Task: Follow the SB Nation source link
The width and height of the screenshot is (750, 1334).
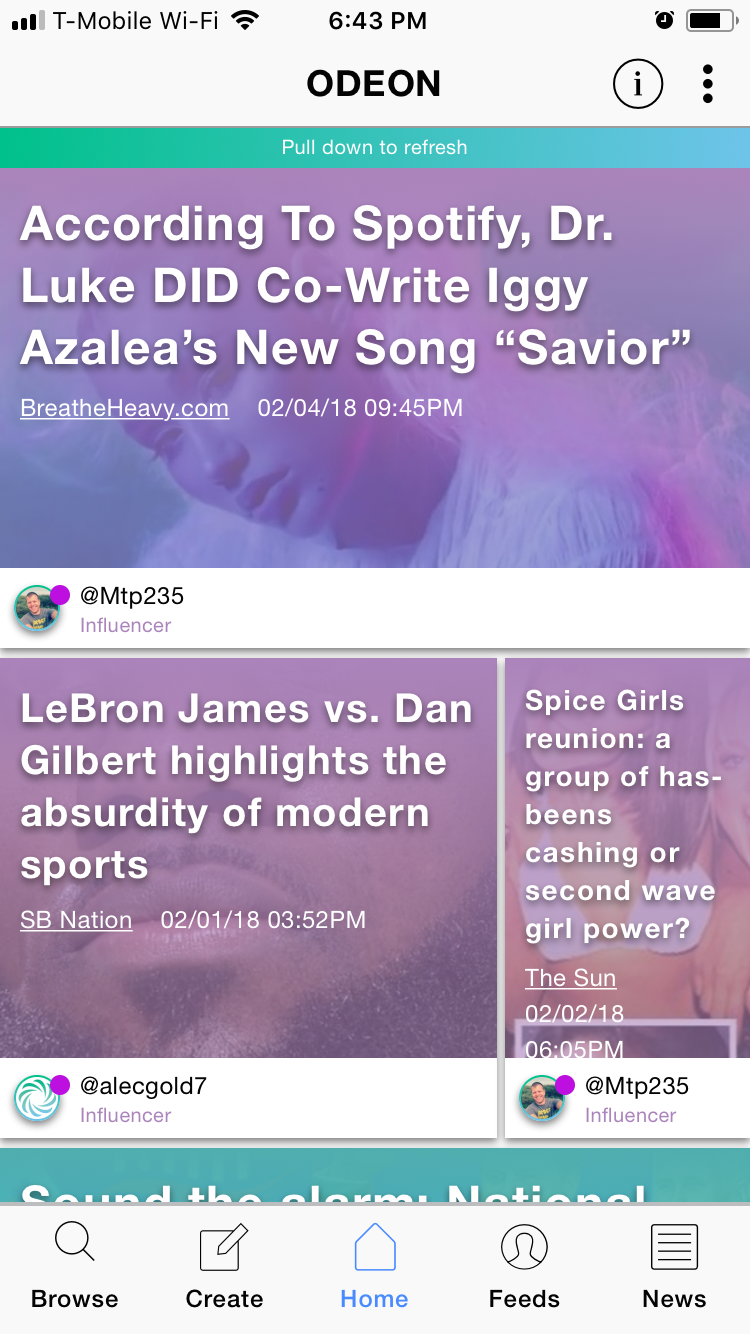Action: click(76, 920)
